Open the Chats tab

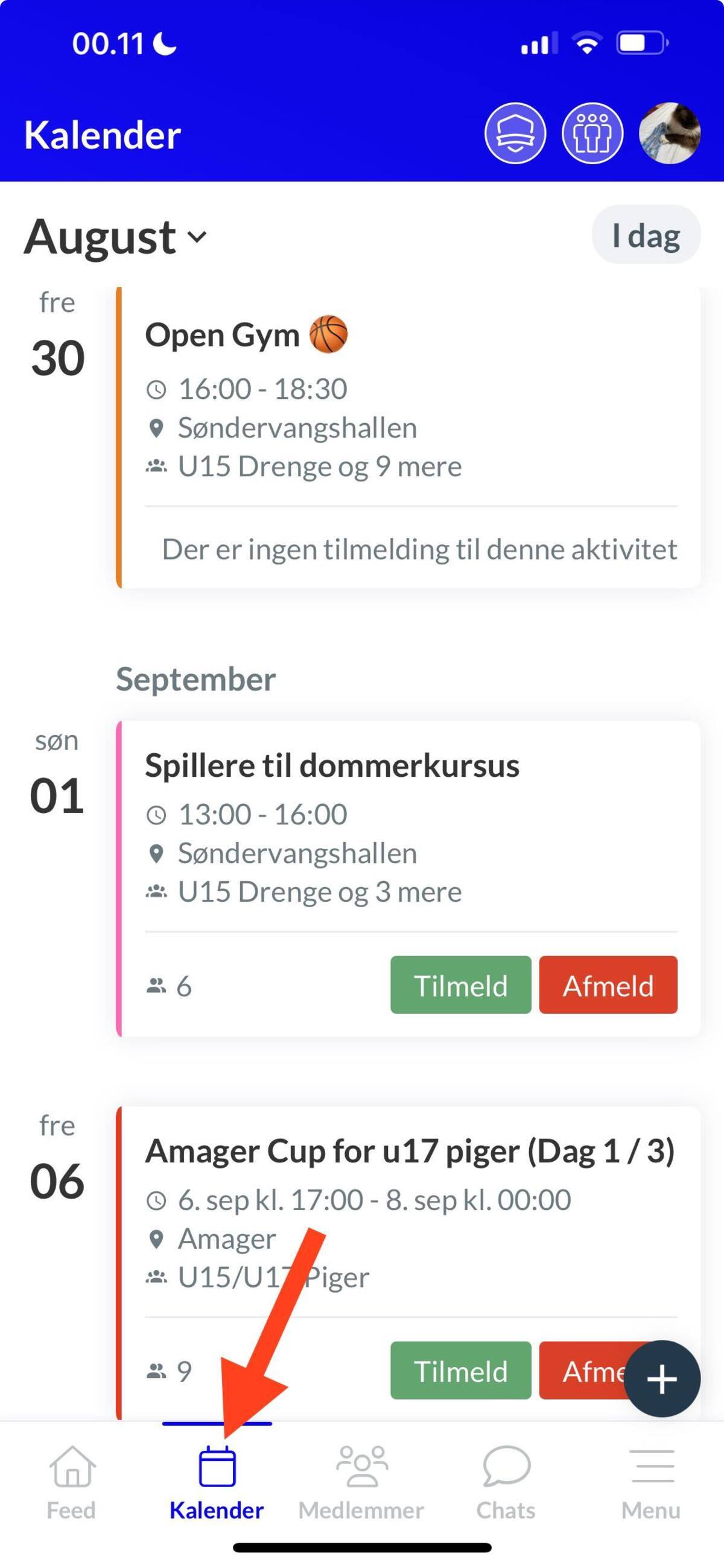(x=506, y=1483)
